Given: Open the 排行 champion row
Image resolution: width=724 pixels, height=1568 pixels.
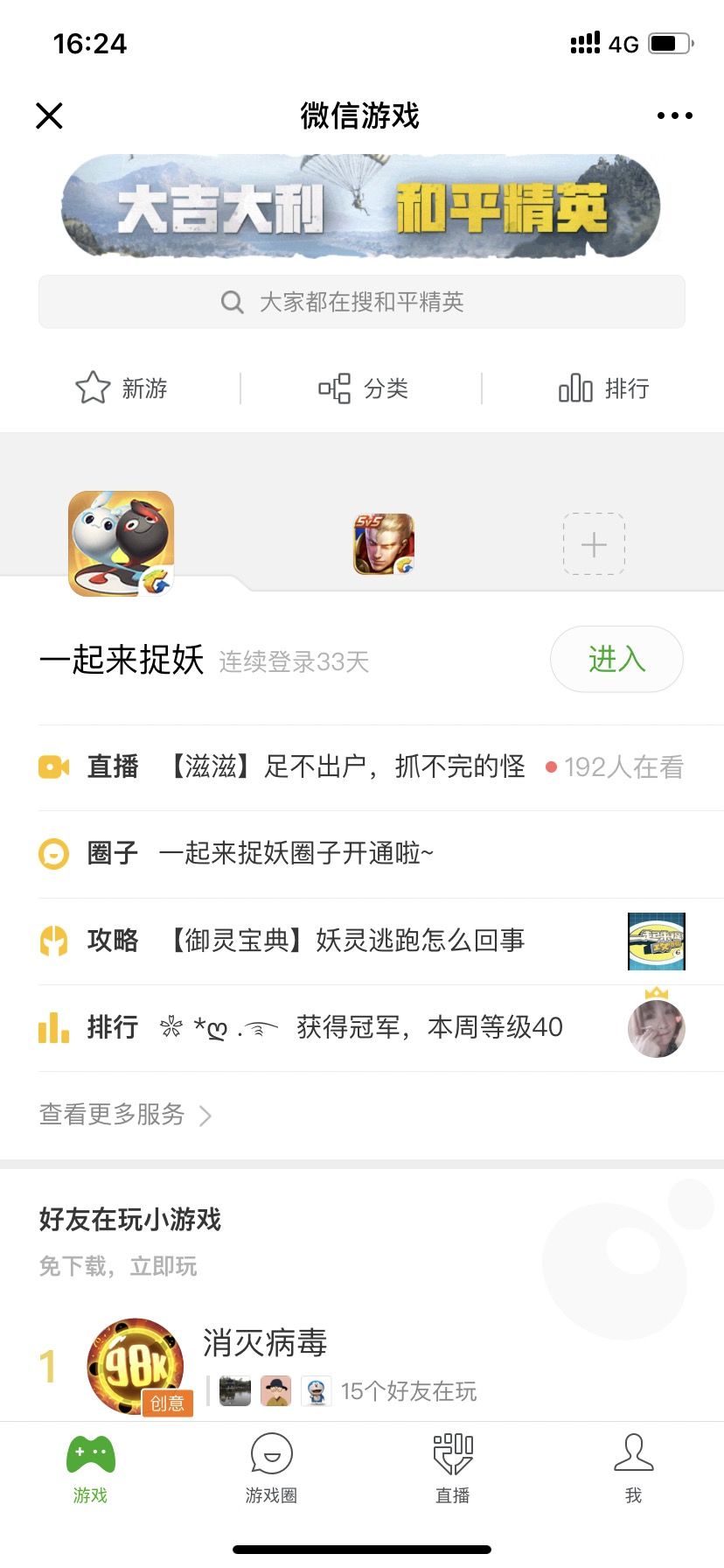Looking at the screenshot, I should coord(361,1027).
